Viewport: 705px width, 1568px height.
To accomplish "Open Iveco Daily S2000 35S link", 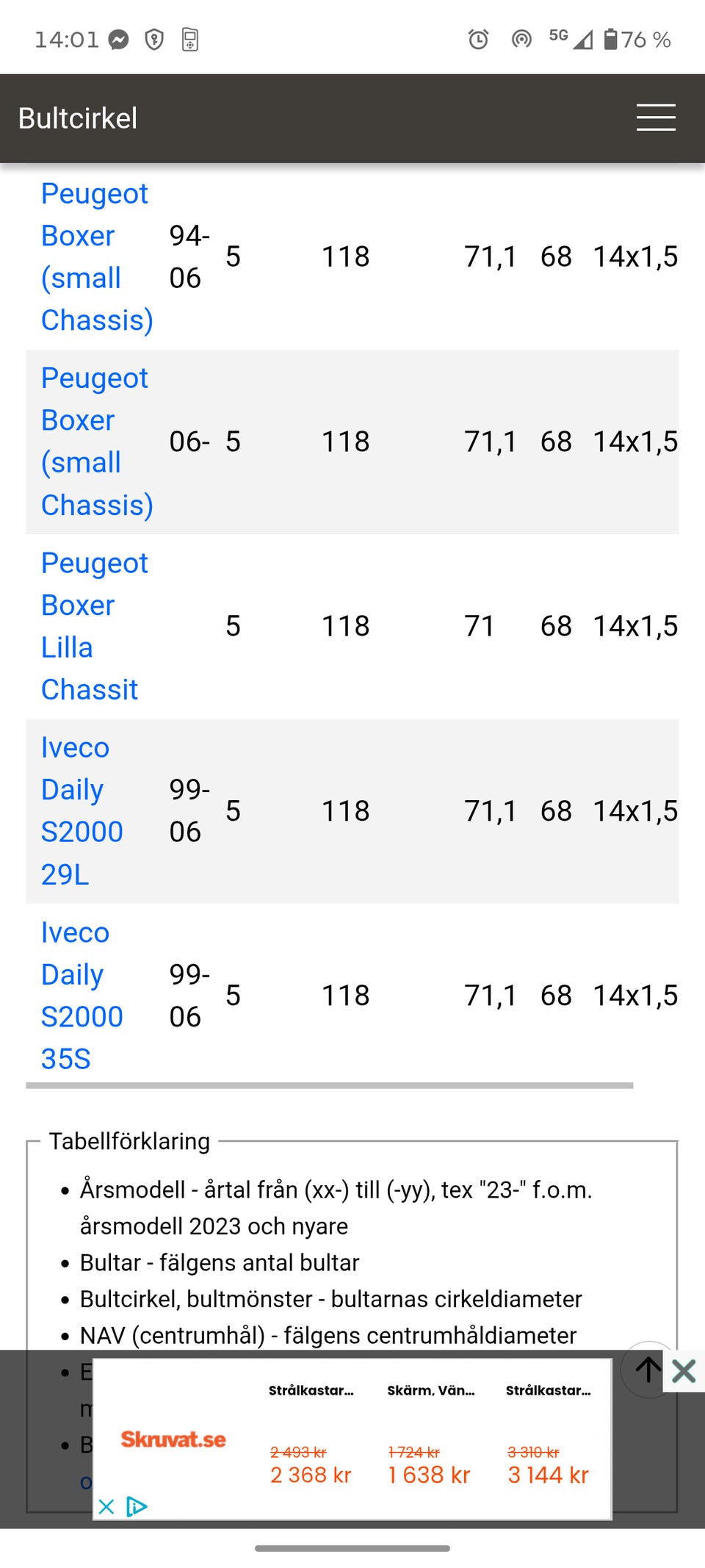I will point(82,996).
